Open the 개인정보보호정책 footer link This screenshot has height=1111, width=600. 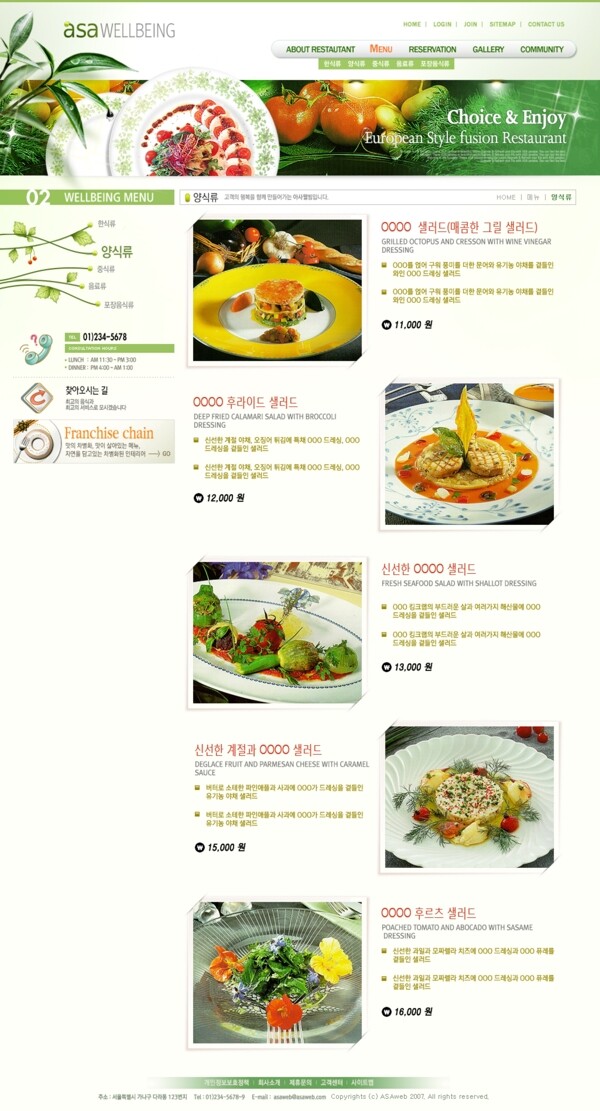[226, 1082]
